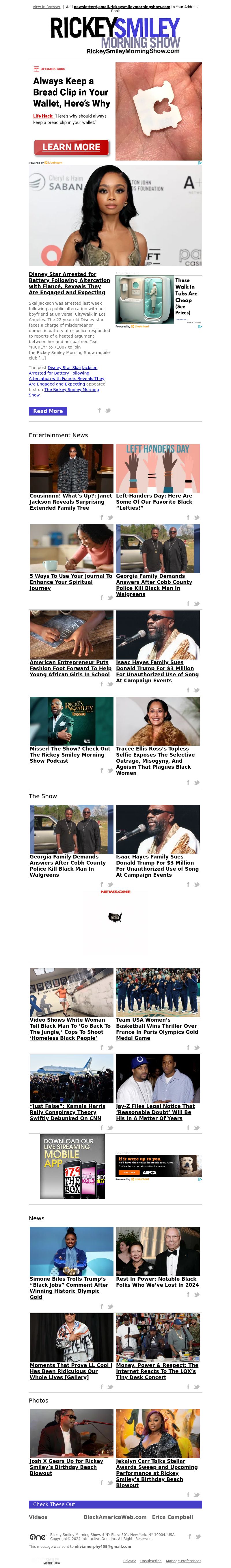Viewport: 231px width, 1568px height.
Task: Open Manage Preferences
Action: (x=183, y=1561)
